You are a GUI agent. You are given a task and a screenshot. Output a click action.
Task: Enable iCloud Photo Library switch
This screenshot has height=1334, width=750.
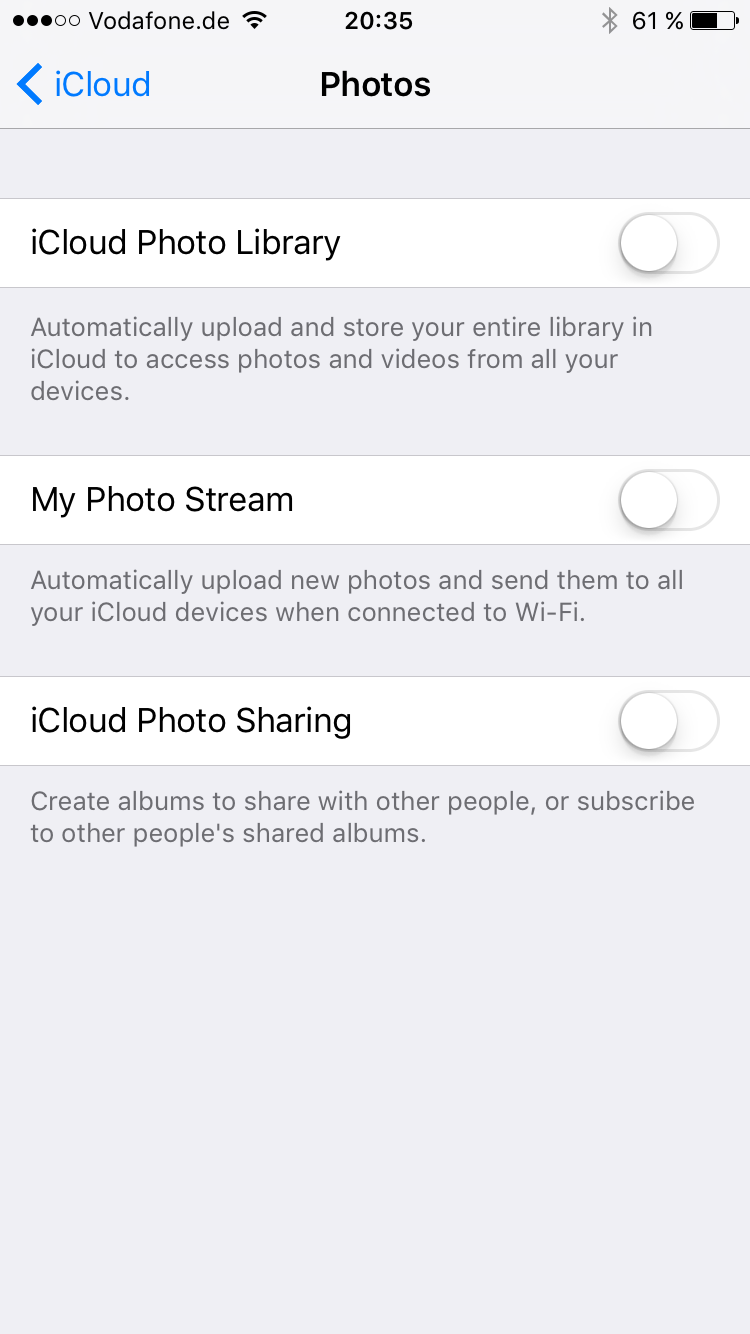[669, 243]
